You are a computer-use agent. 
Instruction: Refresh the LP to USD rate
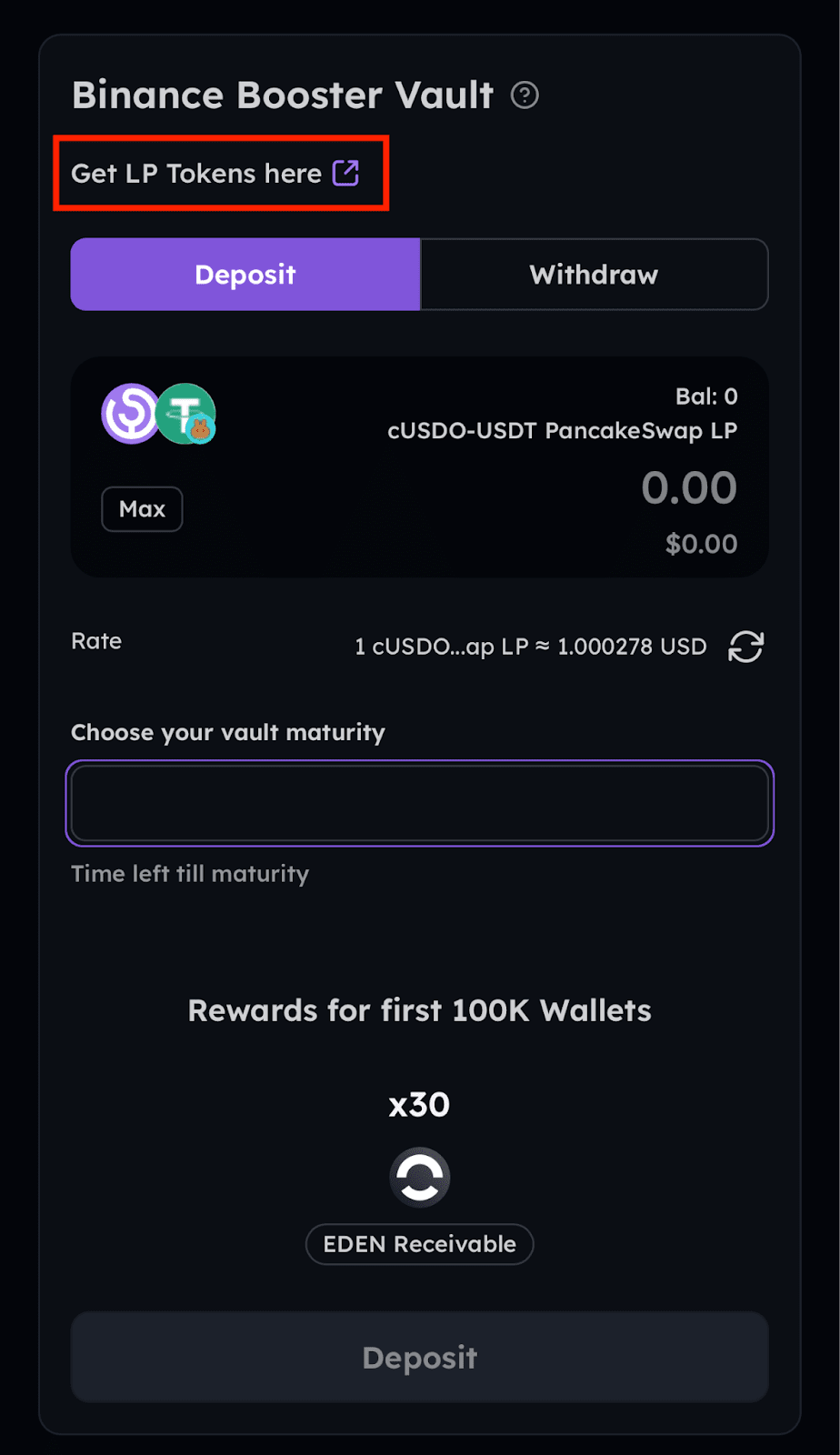745,647
